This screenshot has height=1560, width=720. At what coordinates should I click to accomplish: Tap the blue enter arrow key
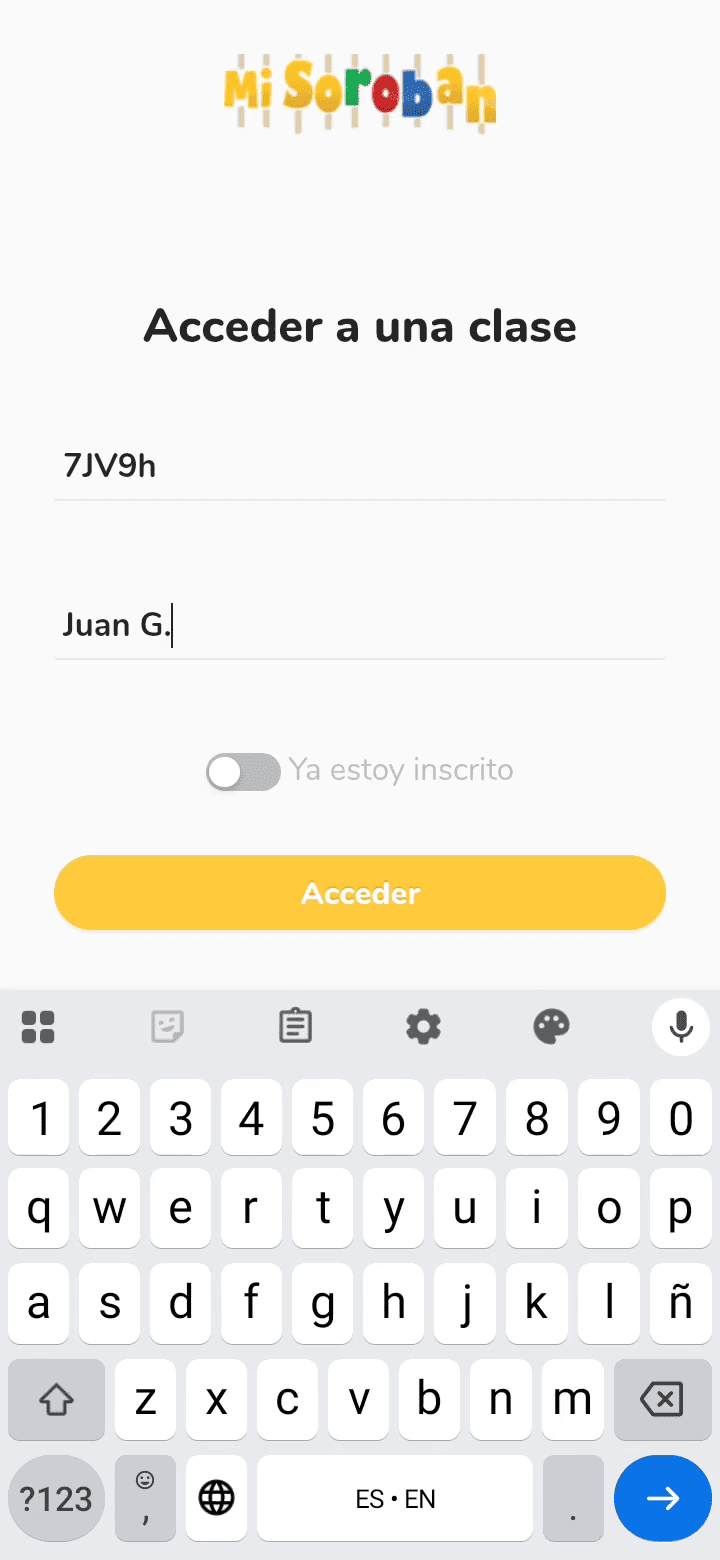[663, 1498]
